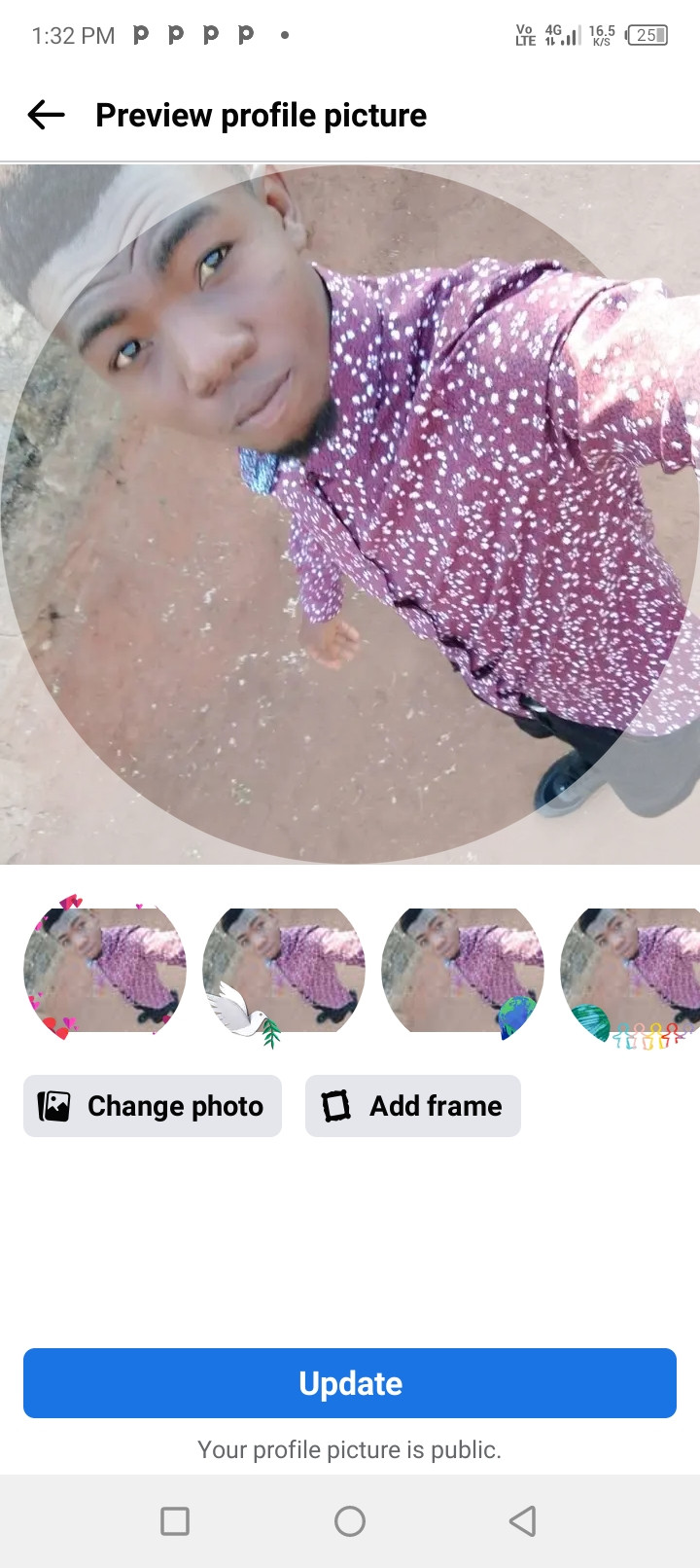Select the white dove frame thumbnail
Screen dimensions: 700x1568
coord(284,970)
